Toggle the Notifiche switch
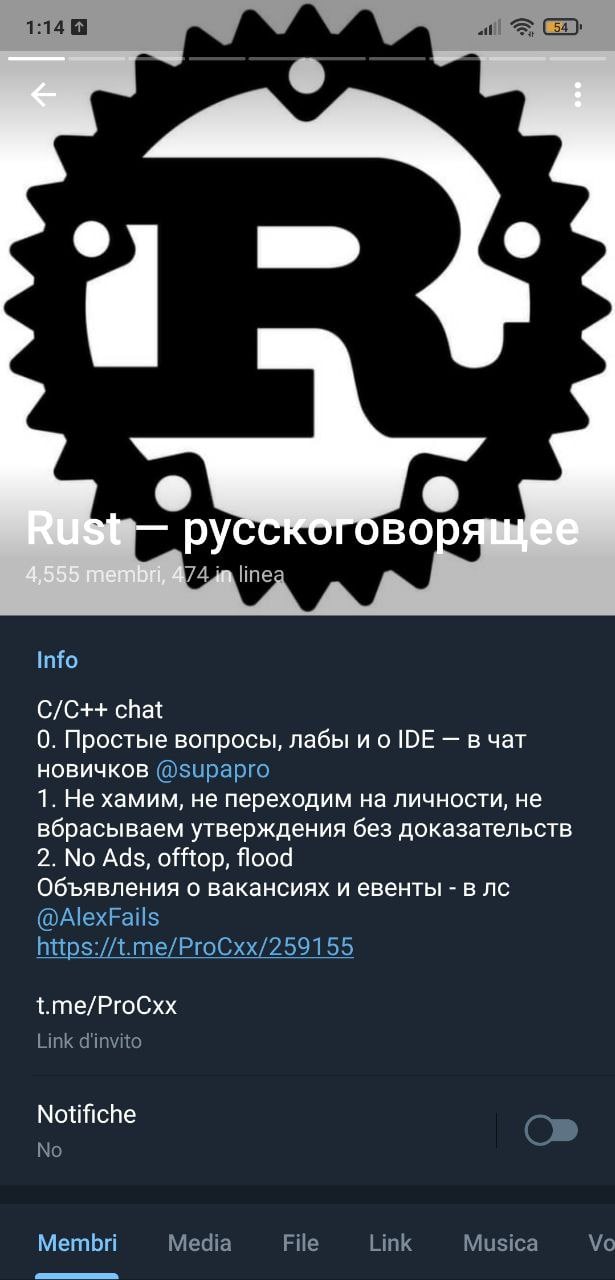615x1280 pixels. click(x=551, y=1130)
